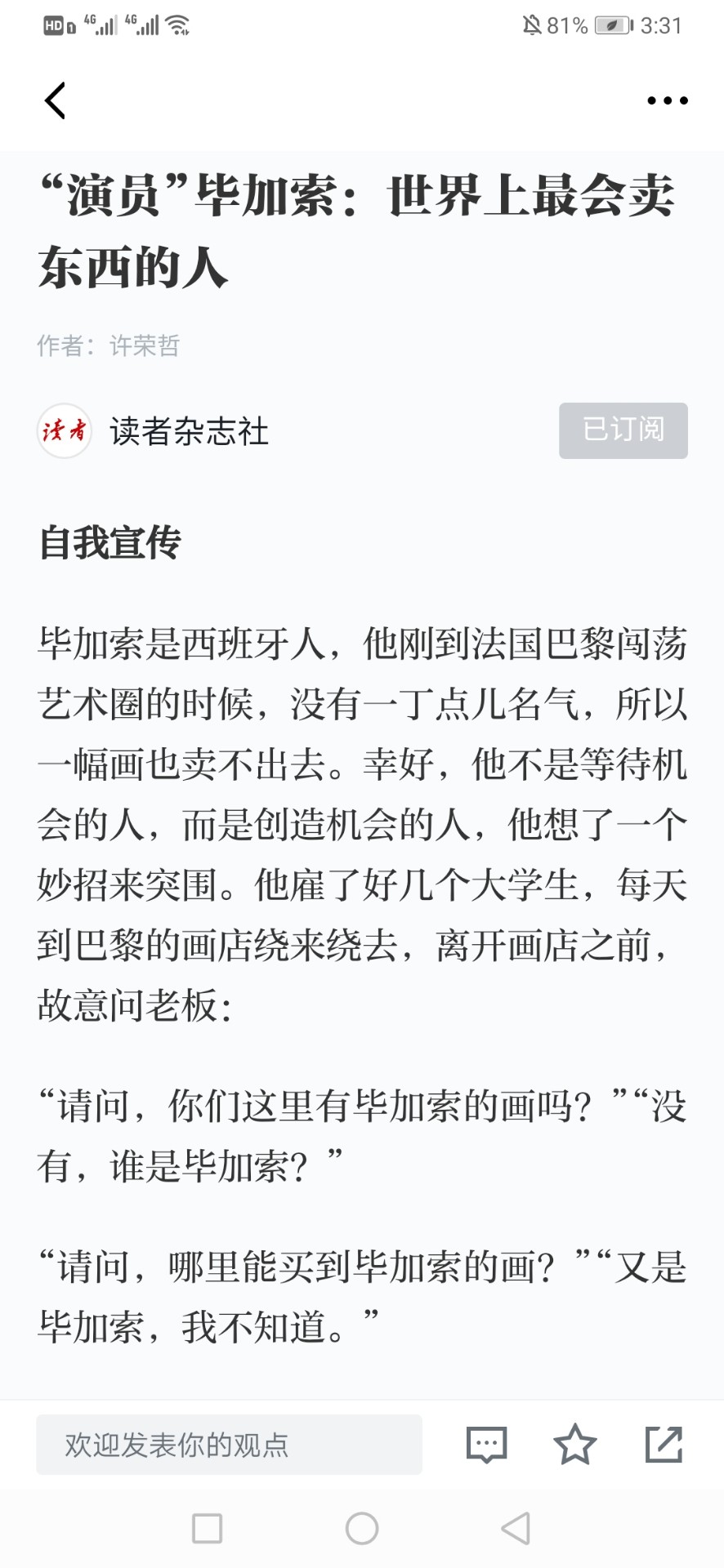Tap the system home circle button

(x=362, y=1529)
